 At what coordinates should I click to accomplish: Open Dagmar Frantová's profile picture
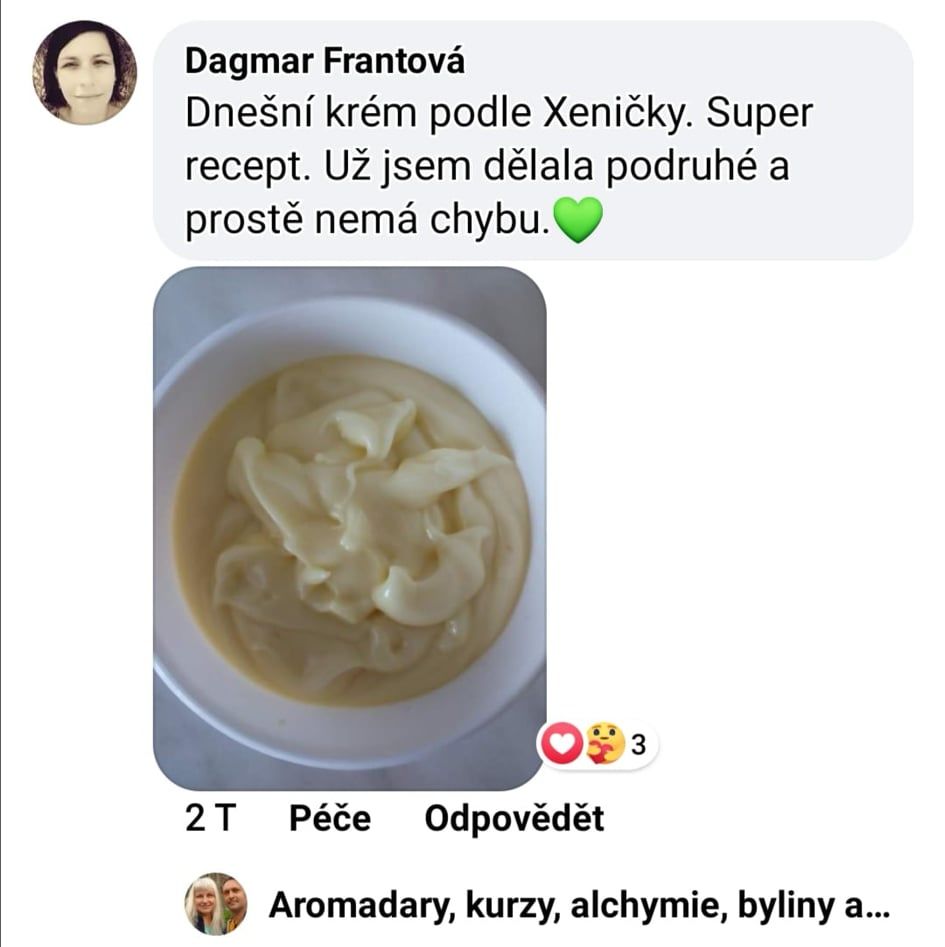[85, 72]
